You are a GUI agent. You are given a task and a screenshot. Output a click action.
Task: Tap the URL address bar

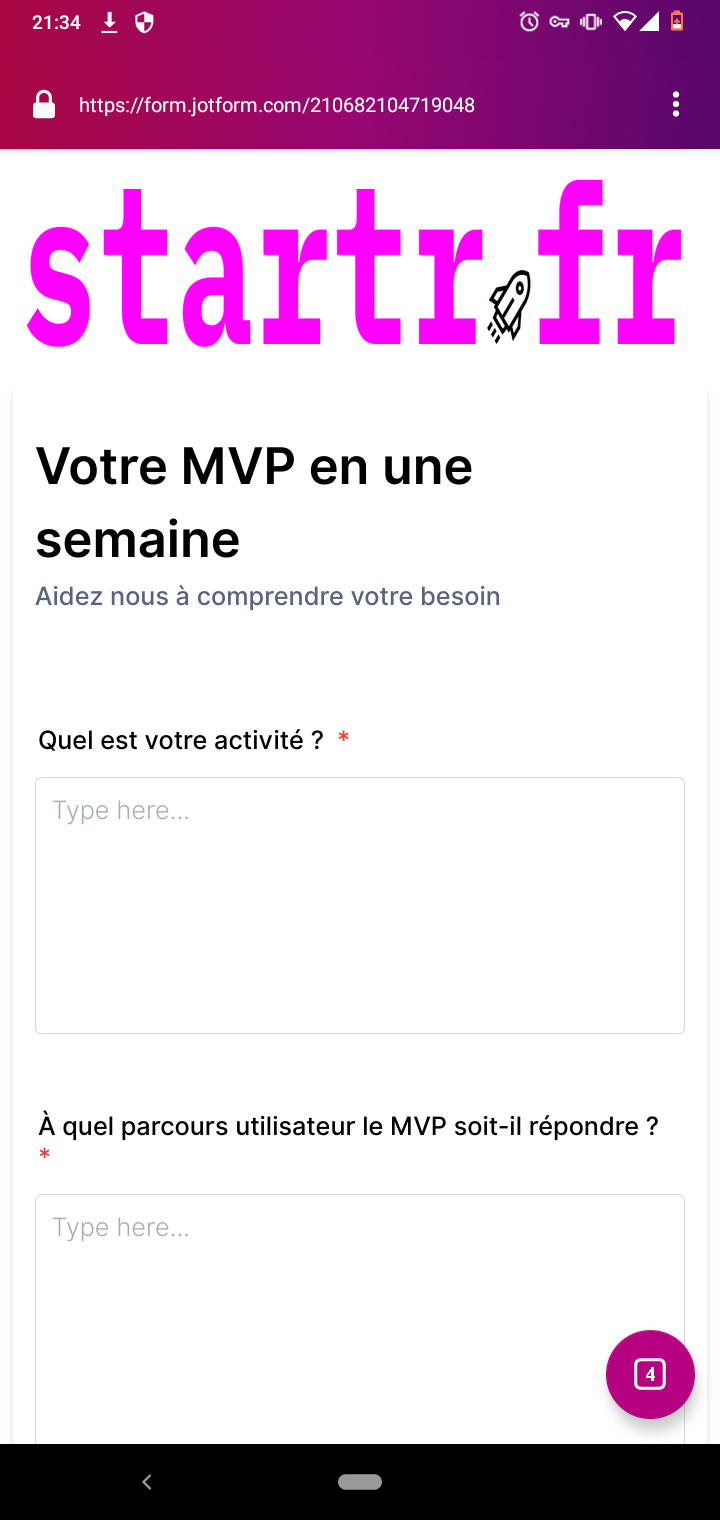[x=277, y=105]
